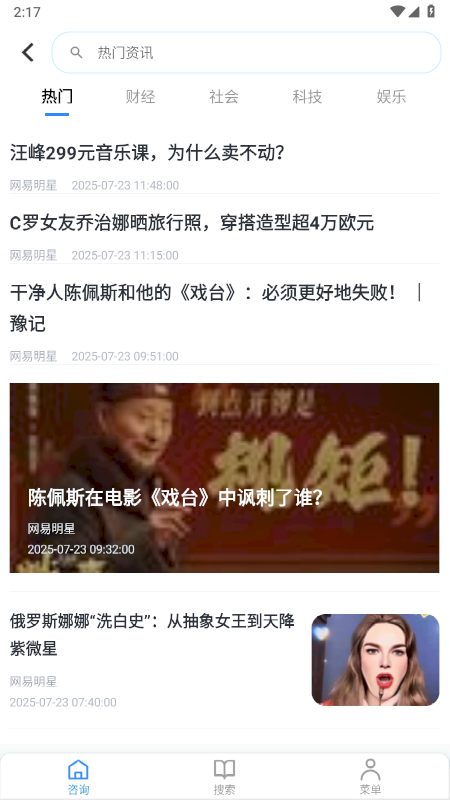450x800 pixels.
Task: Switch to the 社会 tab
Action: [x=223, y=96]
